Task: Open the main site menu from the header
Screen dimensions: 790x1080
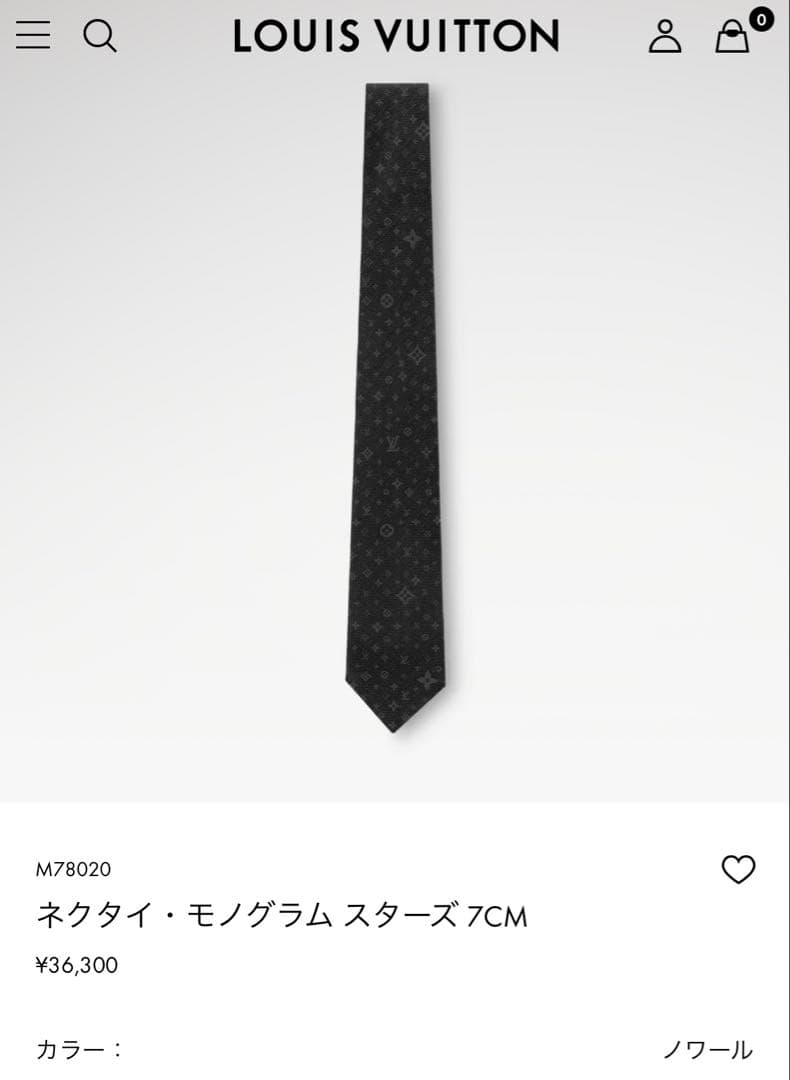Action: pos(31,37)
